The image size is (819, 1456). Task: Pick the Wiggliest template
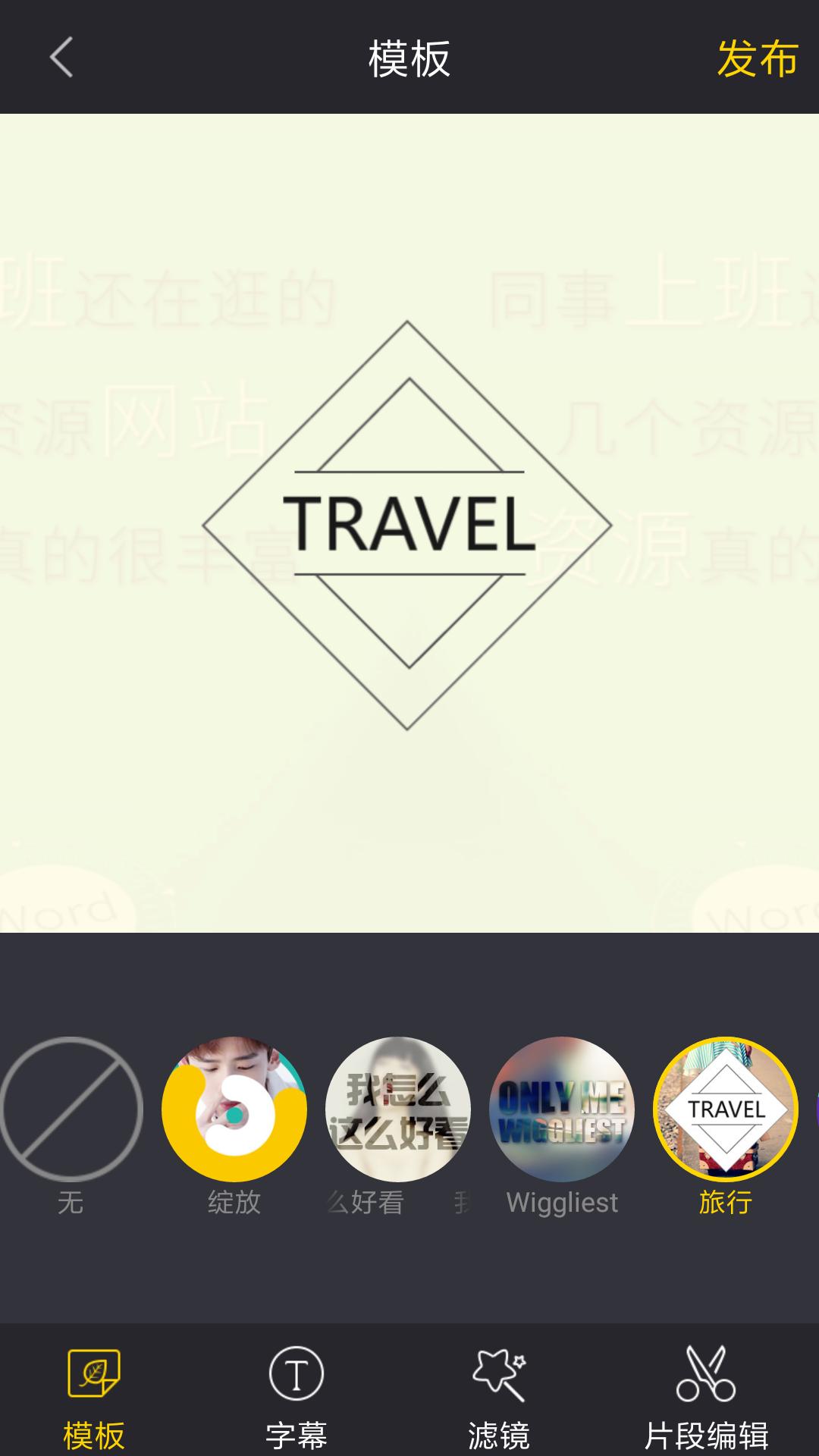(x=562, y=1109)
